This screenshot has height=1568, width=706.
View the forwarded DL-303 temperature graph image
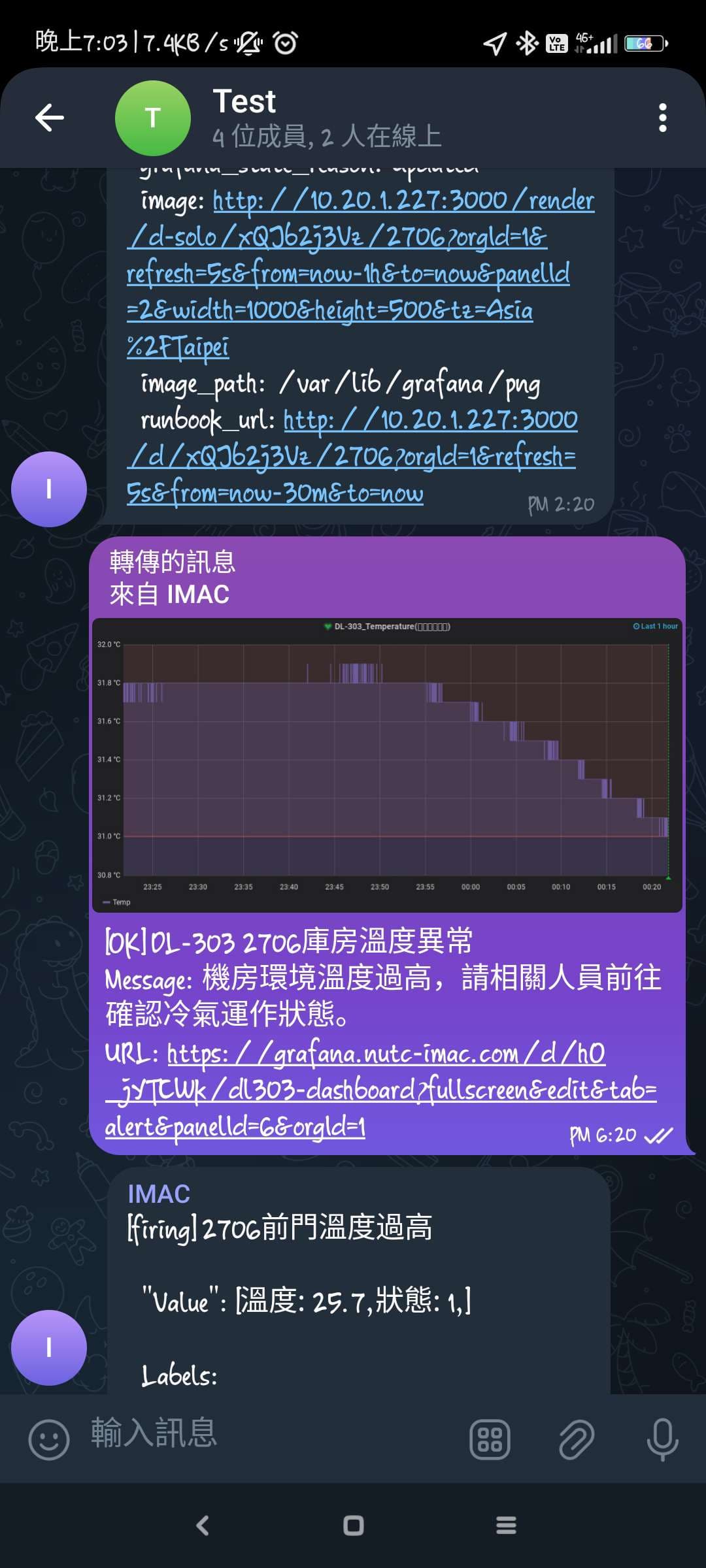tap(387, 764)
